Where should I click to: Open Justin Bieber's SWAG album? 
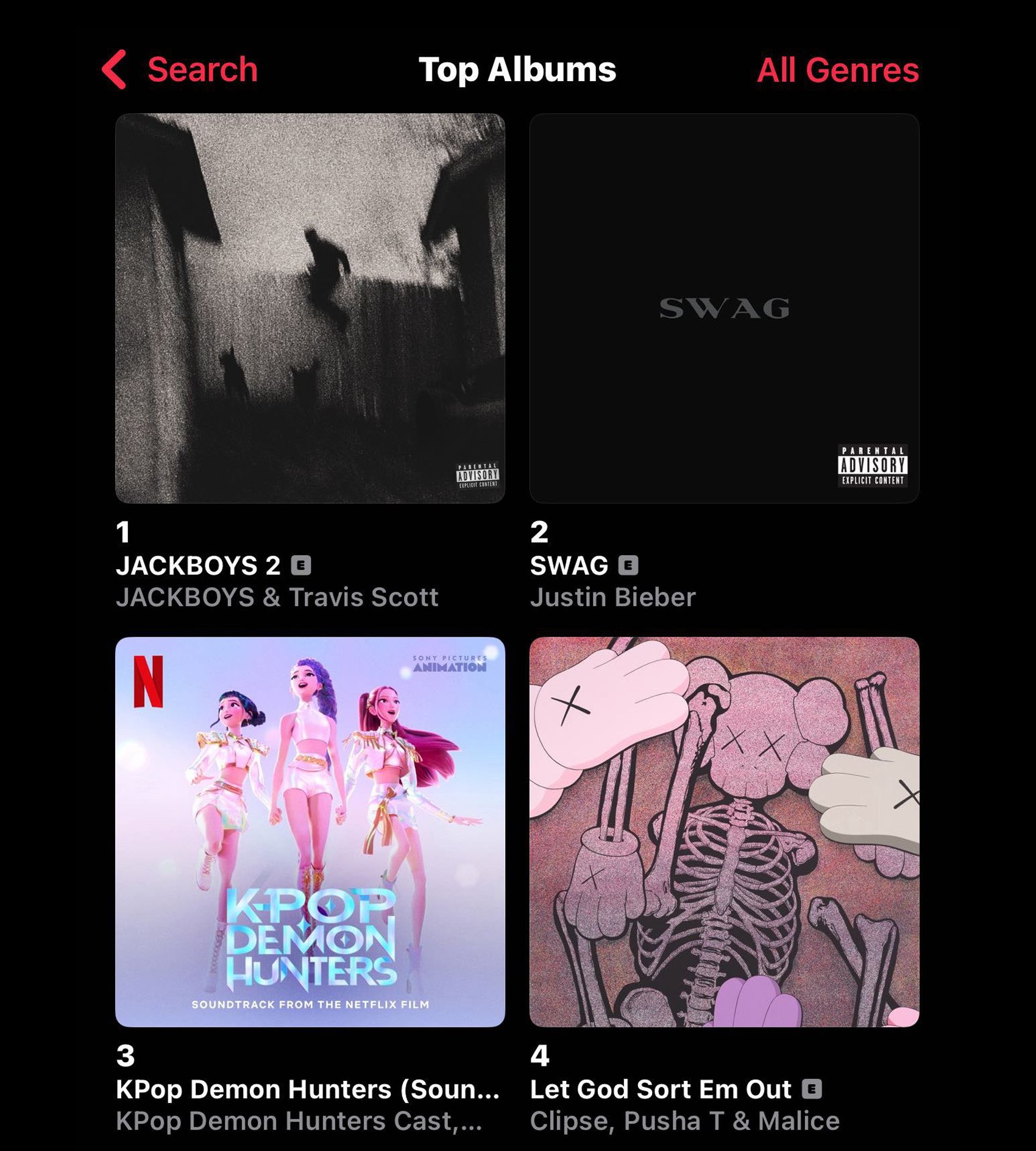pyautogui.click(x=724, y=308)
